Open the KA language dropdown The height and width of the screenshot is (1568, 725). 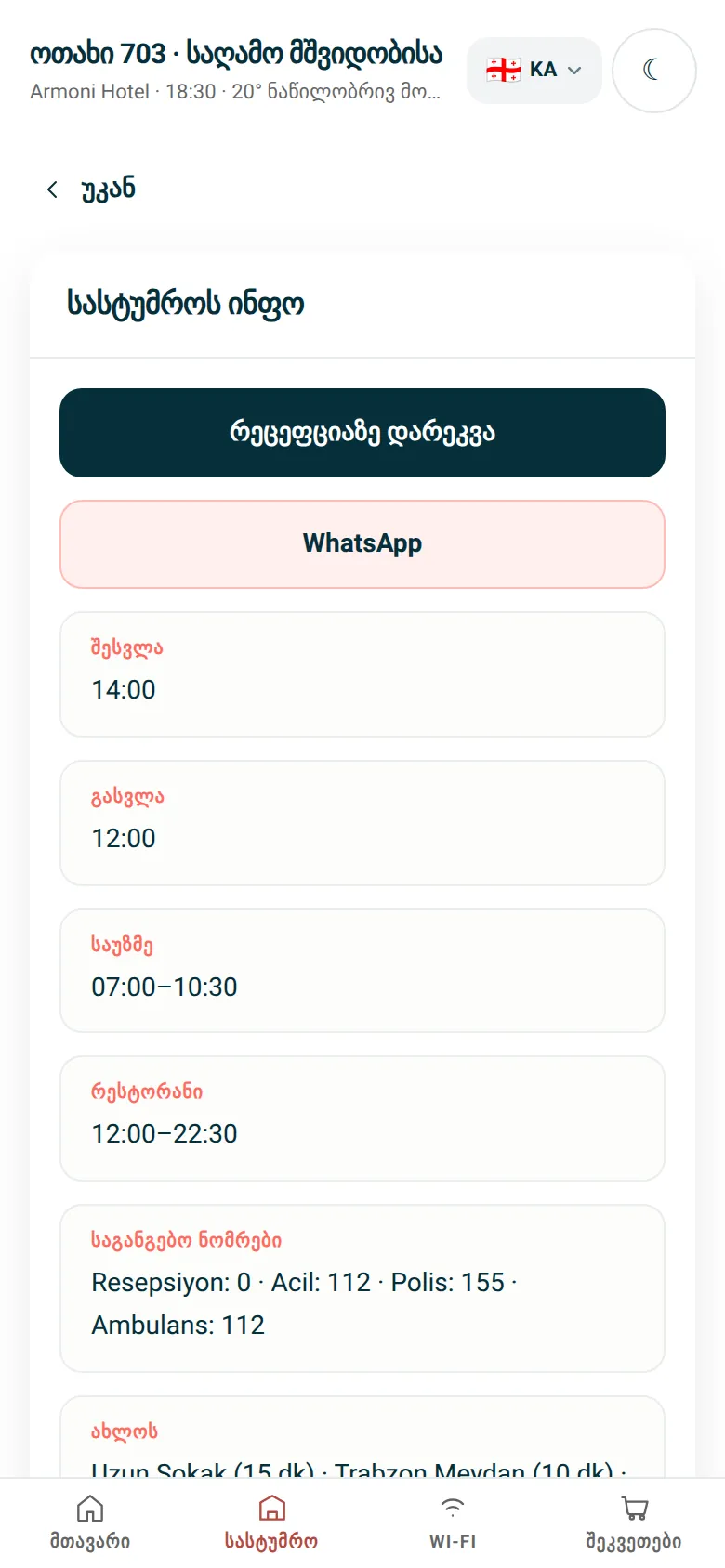[534, 71]
